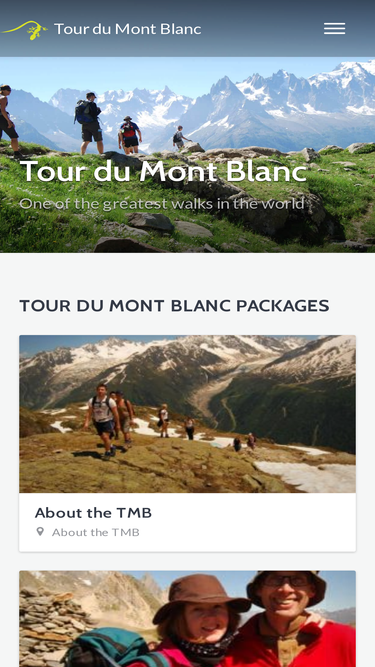This screenshot has height=667, width=375.
Task: Tap the Tour du Mont Blanc site title
Action: point(128,29)
